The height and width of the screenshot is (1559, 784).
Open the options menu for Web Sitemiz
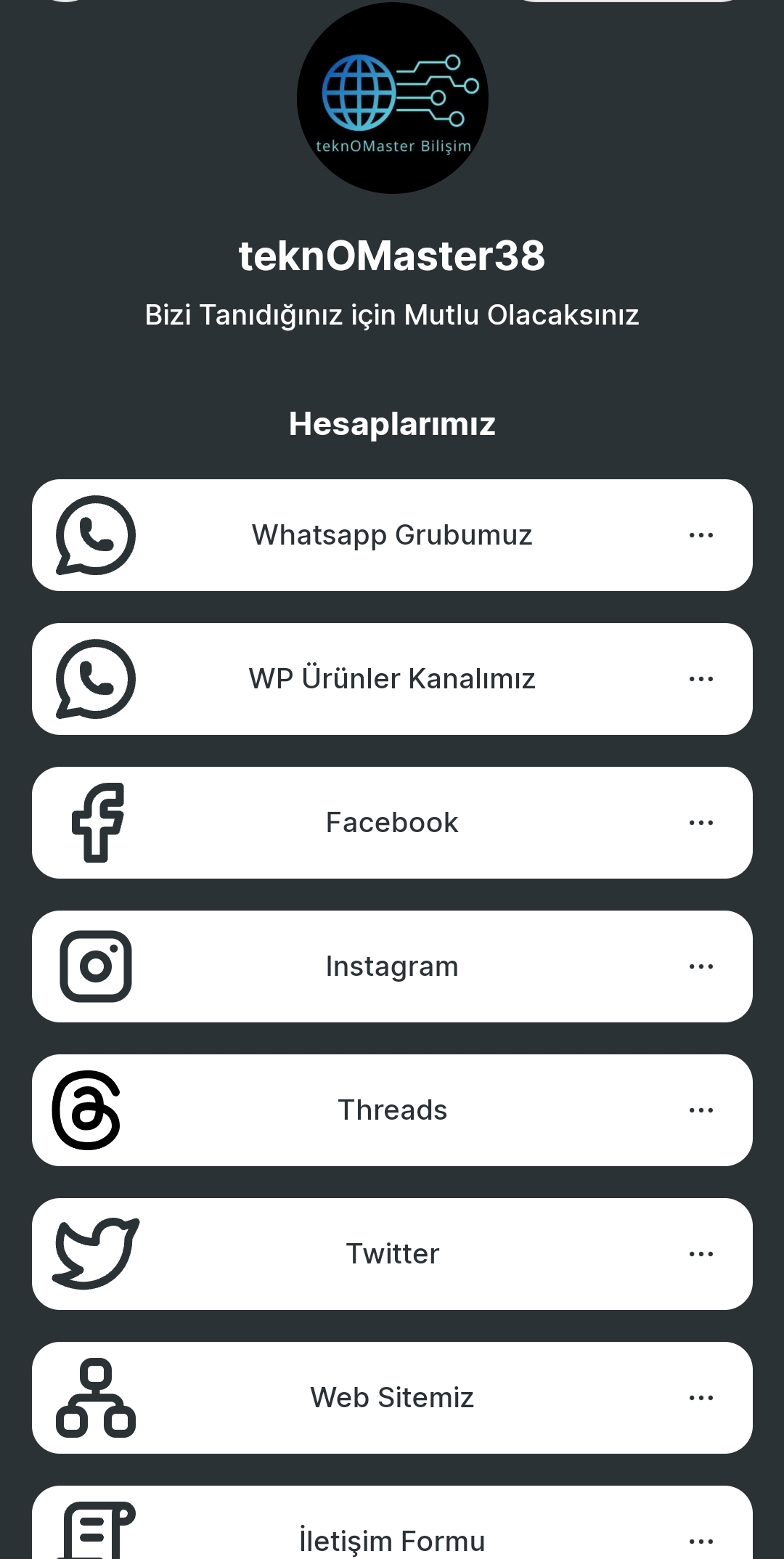pyautogui.click(x=700, y=1396)
